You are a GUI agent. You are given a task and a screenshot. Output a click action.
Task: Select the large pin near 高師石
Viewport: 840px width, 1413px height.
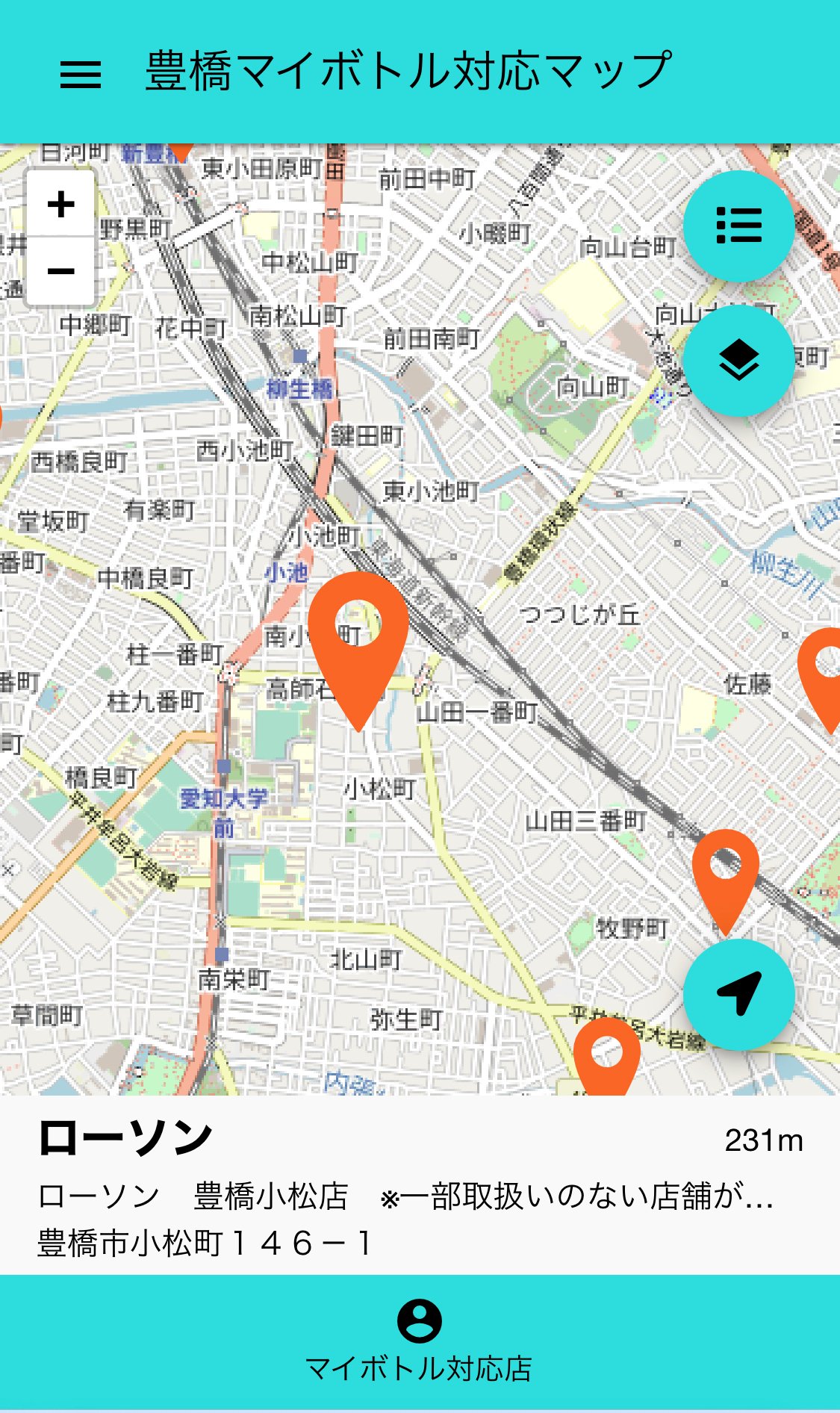pyautogui.click(x=358, y=642)
